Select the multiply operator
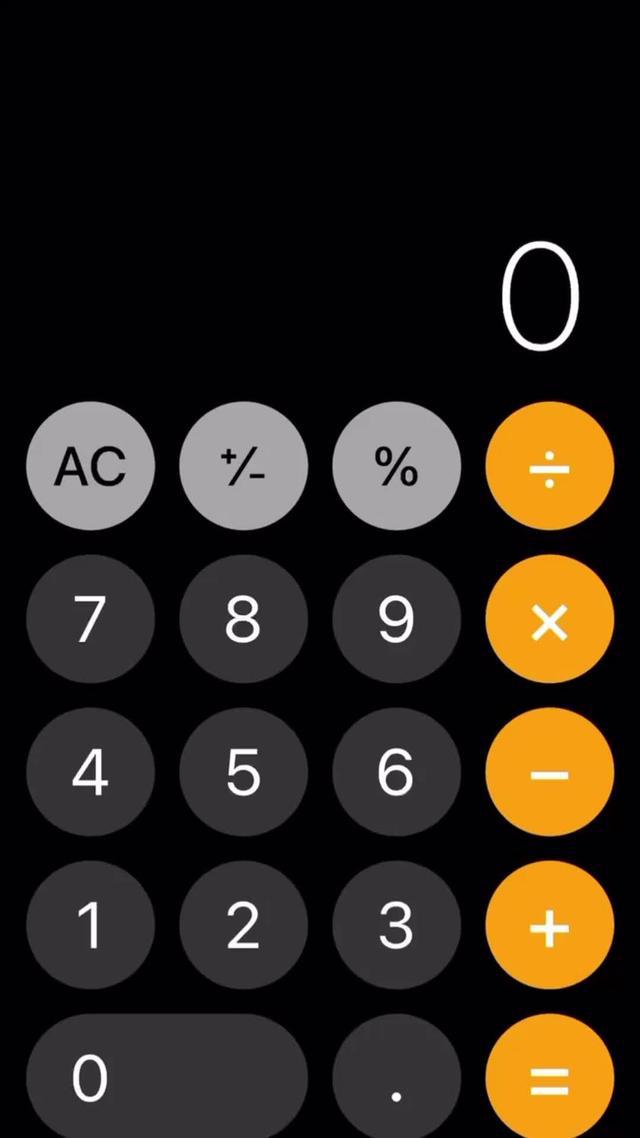Viewport: 640px width, 1138px height. [549, 619]
